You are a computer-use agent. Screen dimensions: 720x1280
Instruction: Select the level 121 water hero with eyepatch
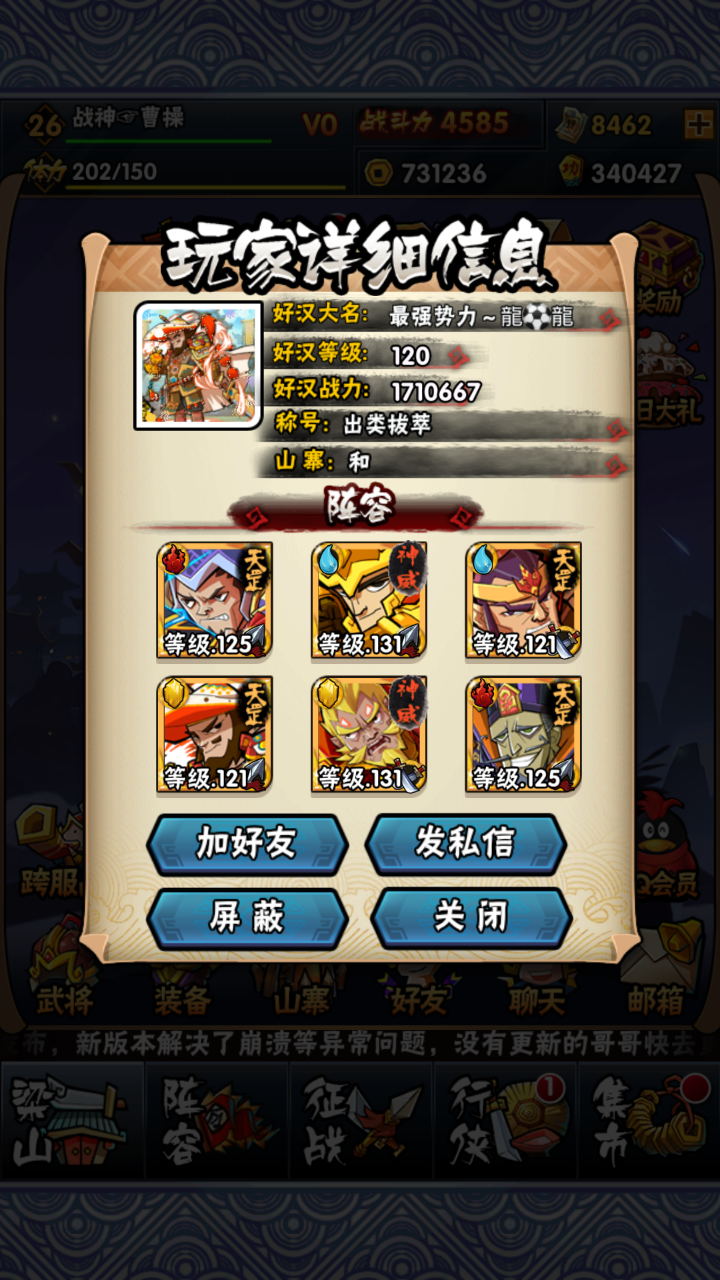click(x=523, y=600)
